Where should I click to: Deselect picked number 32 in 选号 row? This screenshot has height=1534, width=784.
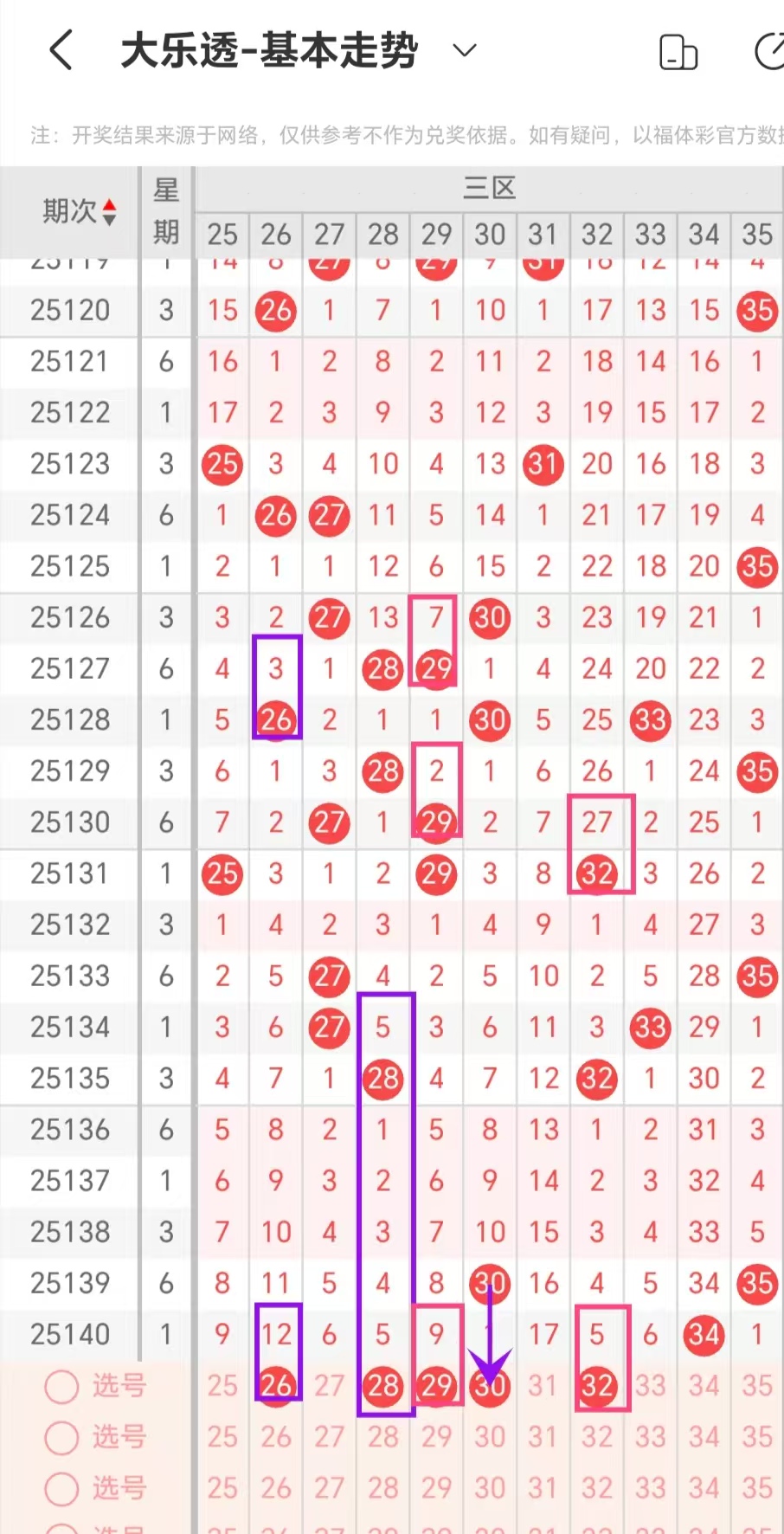597,1386
